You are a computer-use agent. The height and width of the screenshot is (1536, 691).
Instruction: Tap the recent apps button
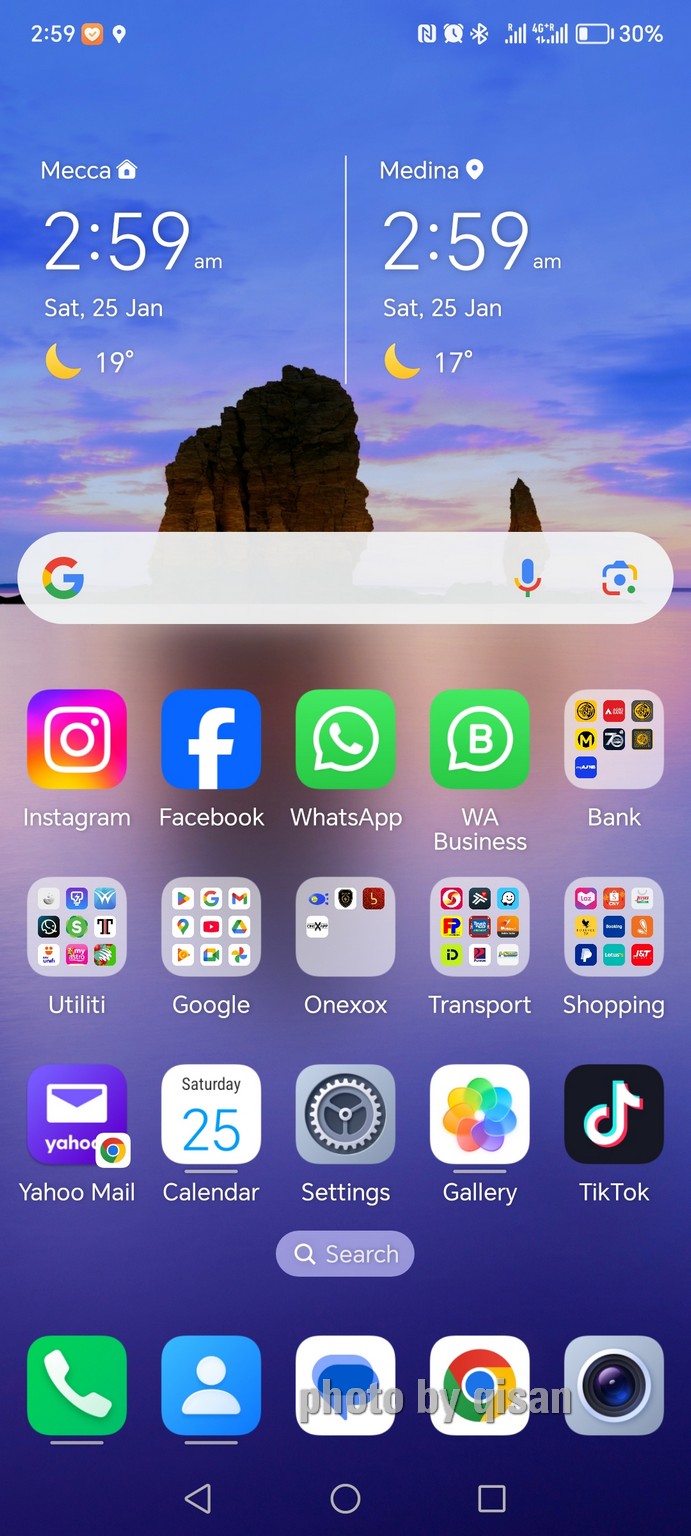(491, 1498)
